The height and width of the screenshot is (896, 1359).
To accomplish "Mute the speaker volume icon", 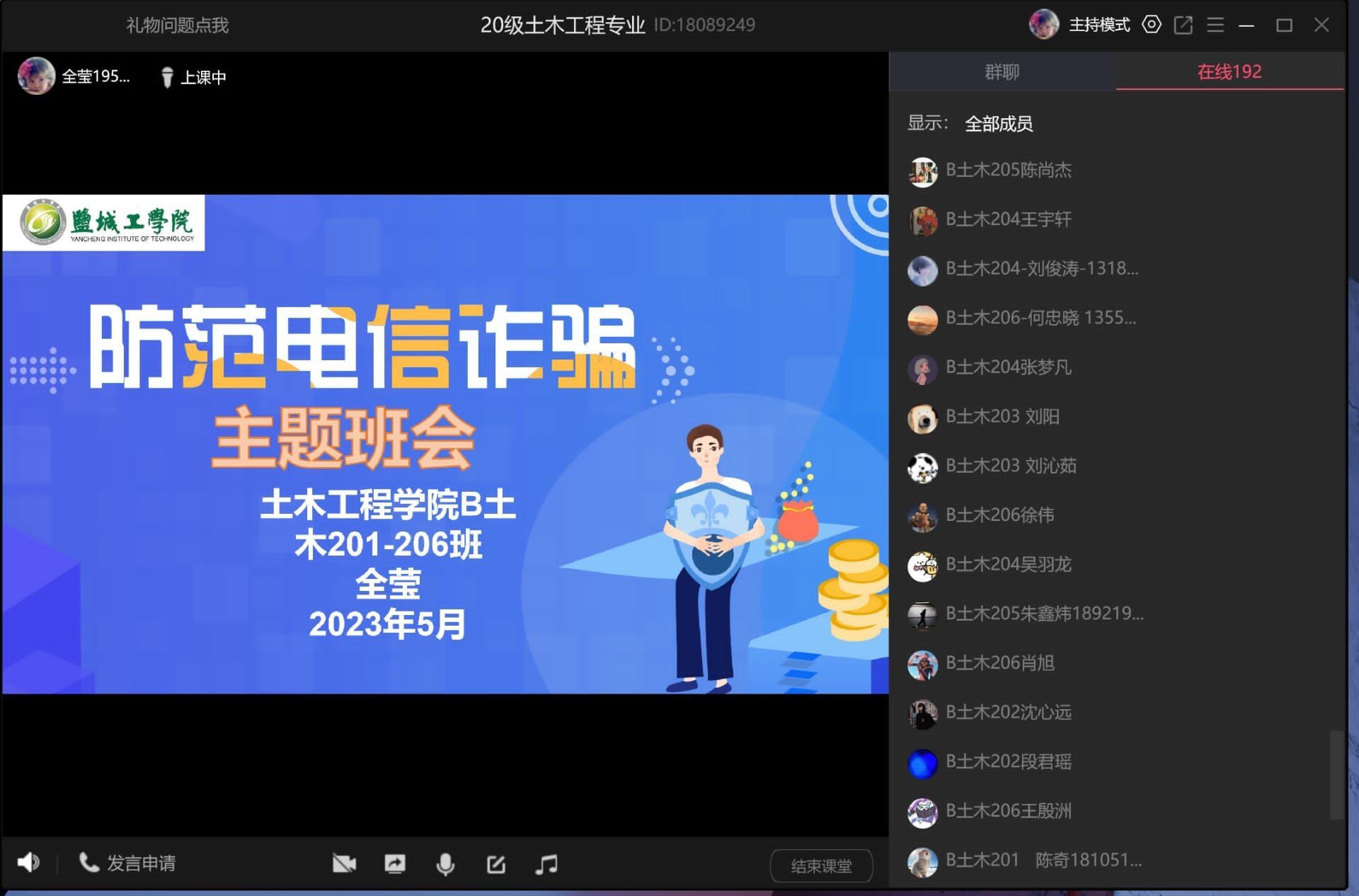I will tap(28, 862).
